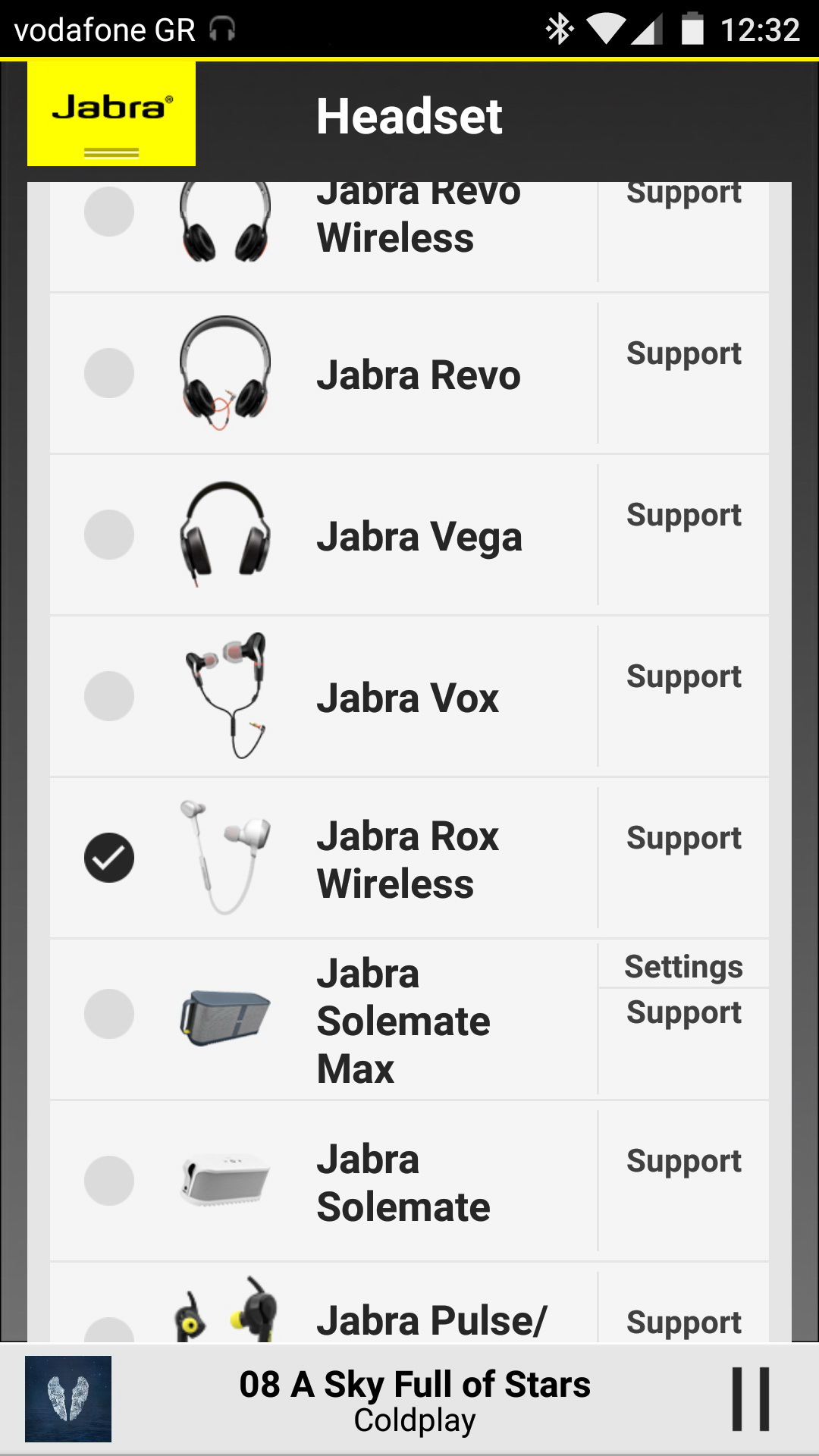Select the Jabra Revo Wireless radio button

click(109, 212)
